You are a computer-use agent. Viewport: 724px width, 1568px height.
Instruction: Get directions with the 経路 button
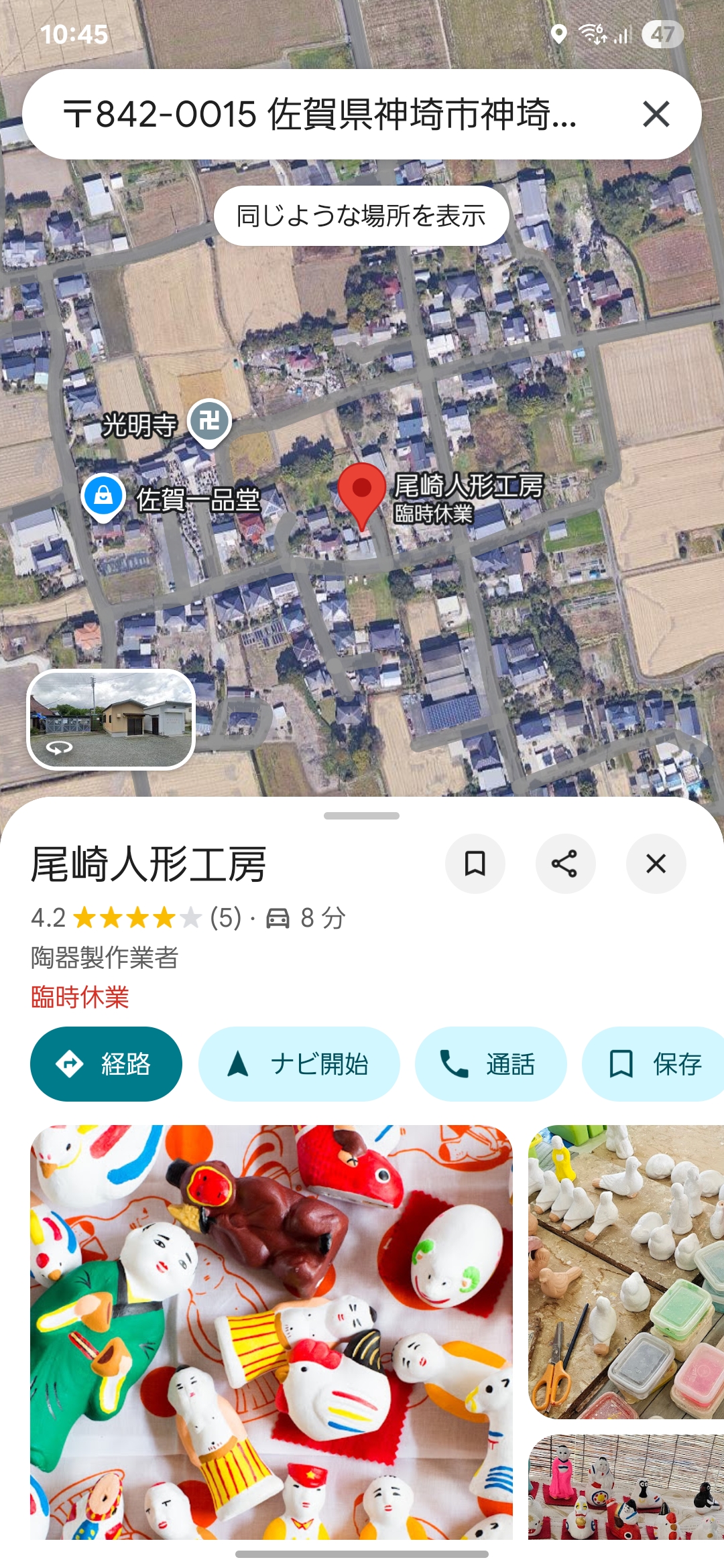pos(106,1063)
